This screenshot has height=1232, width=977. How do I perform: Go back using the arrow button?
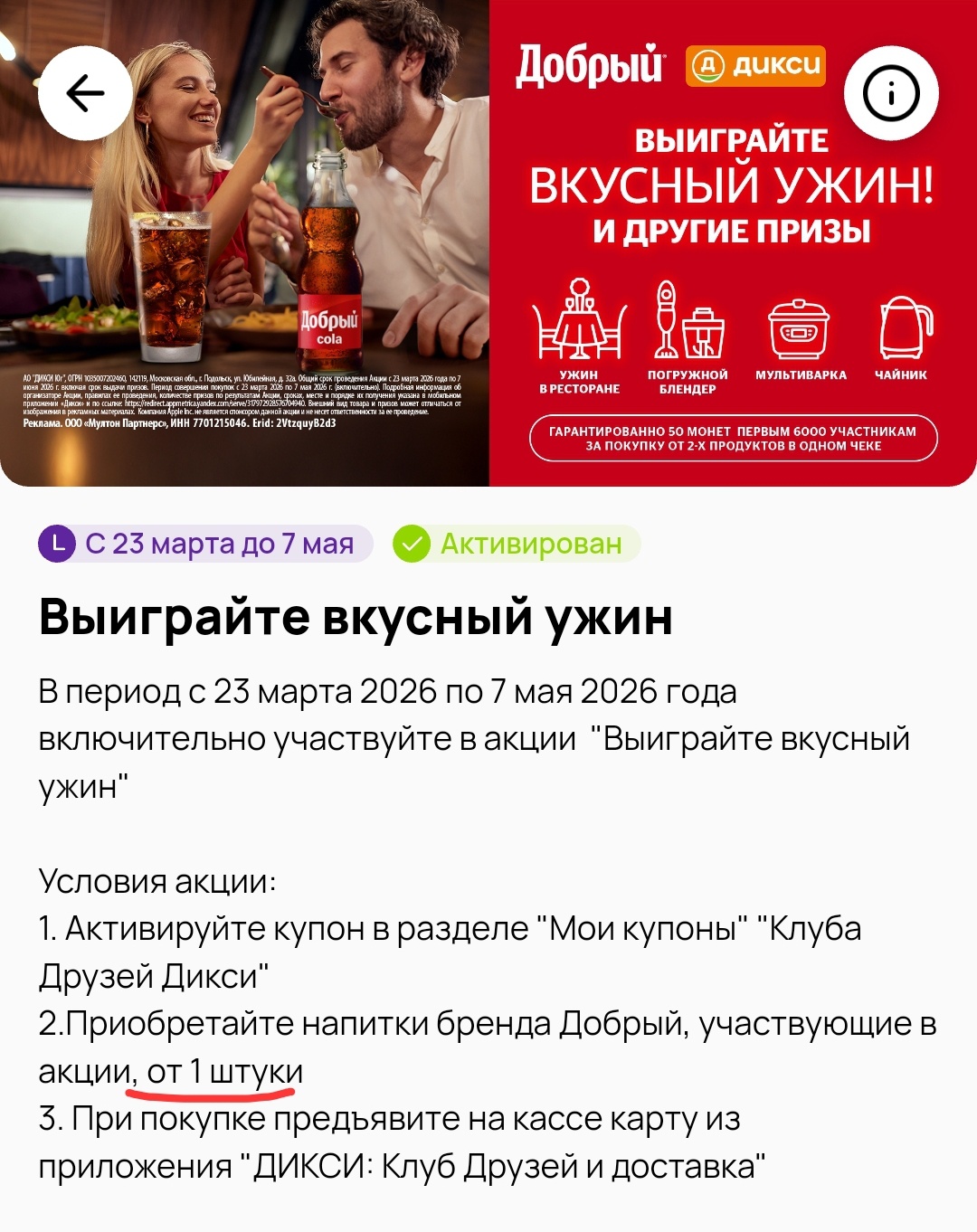coord(85,93)
